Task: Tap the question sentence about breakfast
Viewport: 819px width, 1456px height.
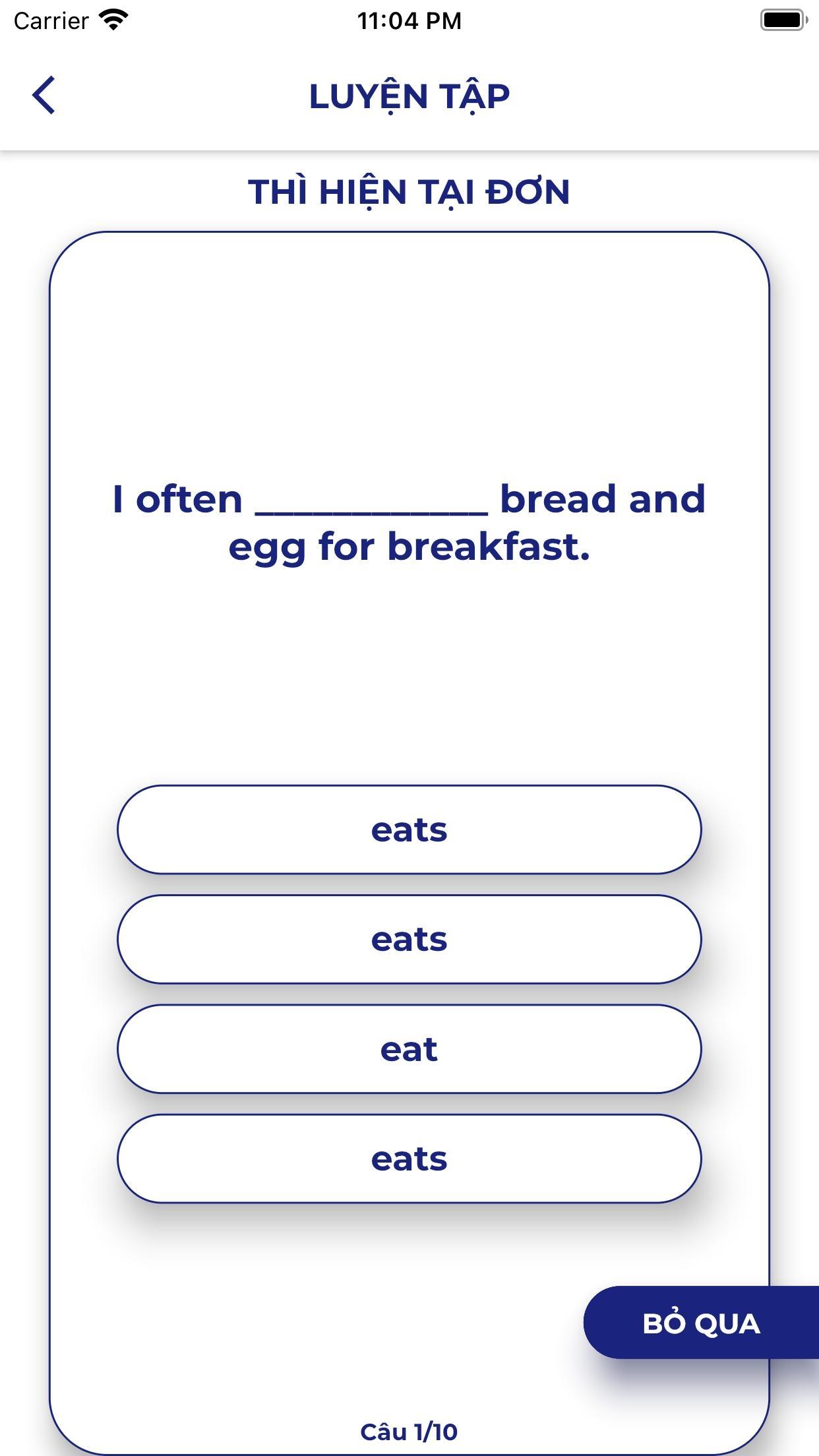Action: click(x=409, y=521)
